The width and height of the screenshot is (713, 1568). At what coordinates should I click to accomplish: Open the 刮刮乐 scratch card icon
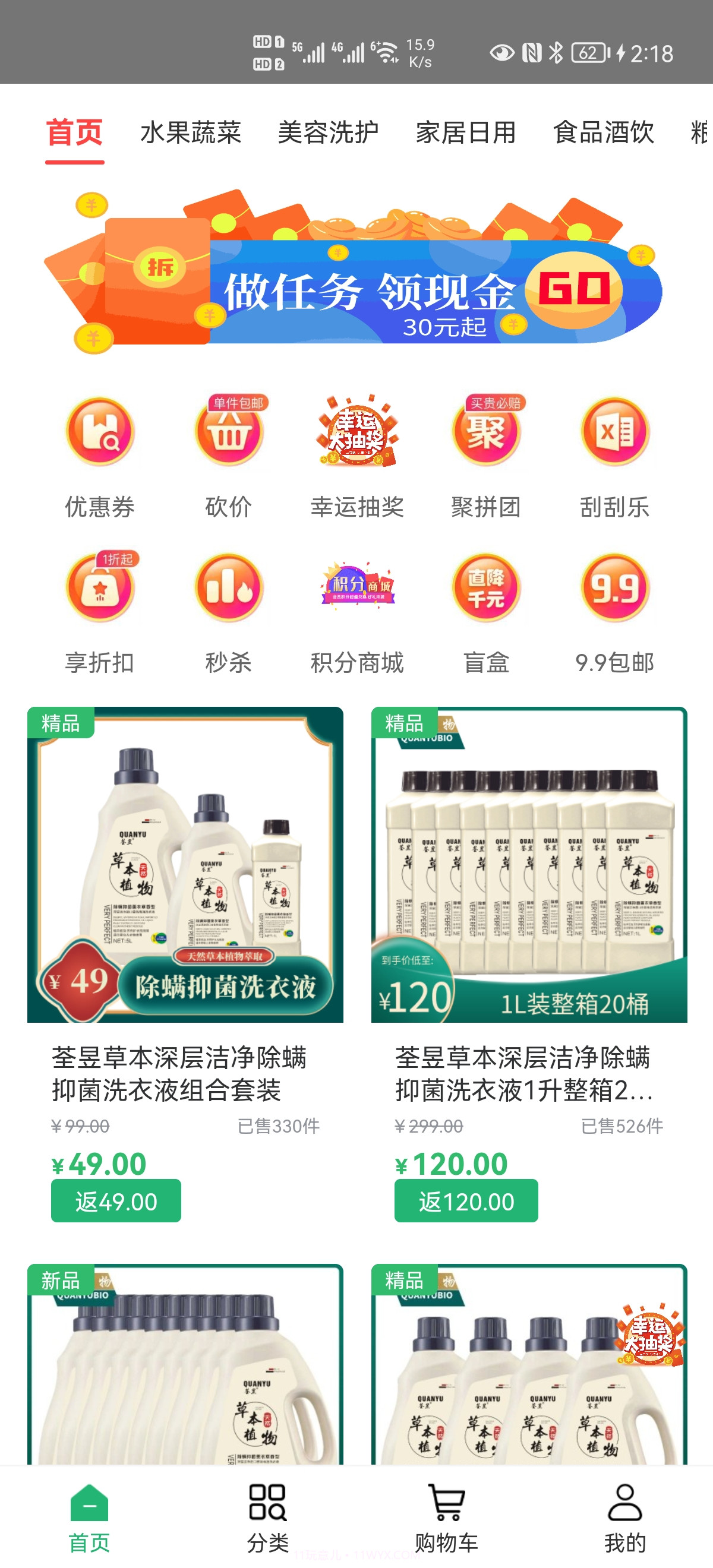(x=615, y=432)
